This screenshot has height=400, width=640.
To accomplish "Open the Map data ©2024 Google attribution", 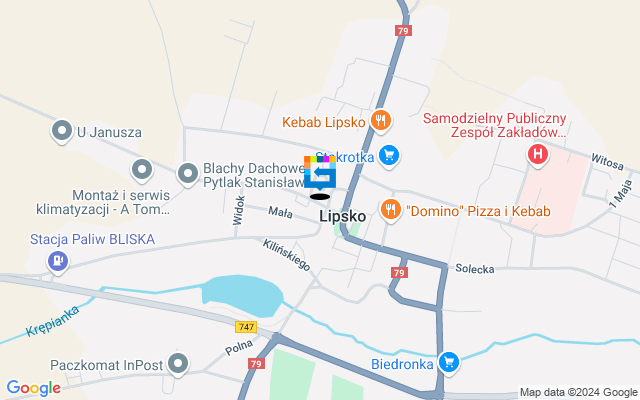I will (578, 392).
